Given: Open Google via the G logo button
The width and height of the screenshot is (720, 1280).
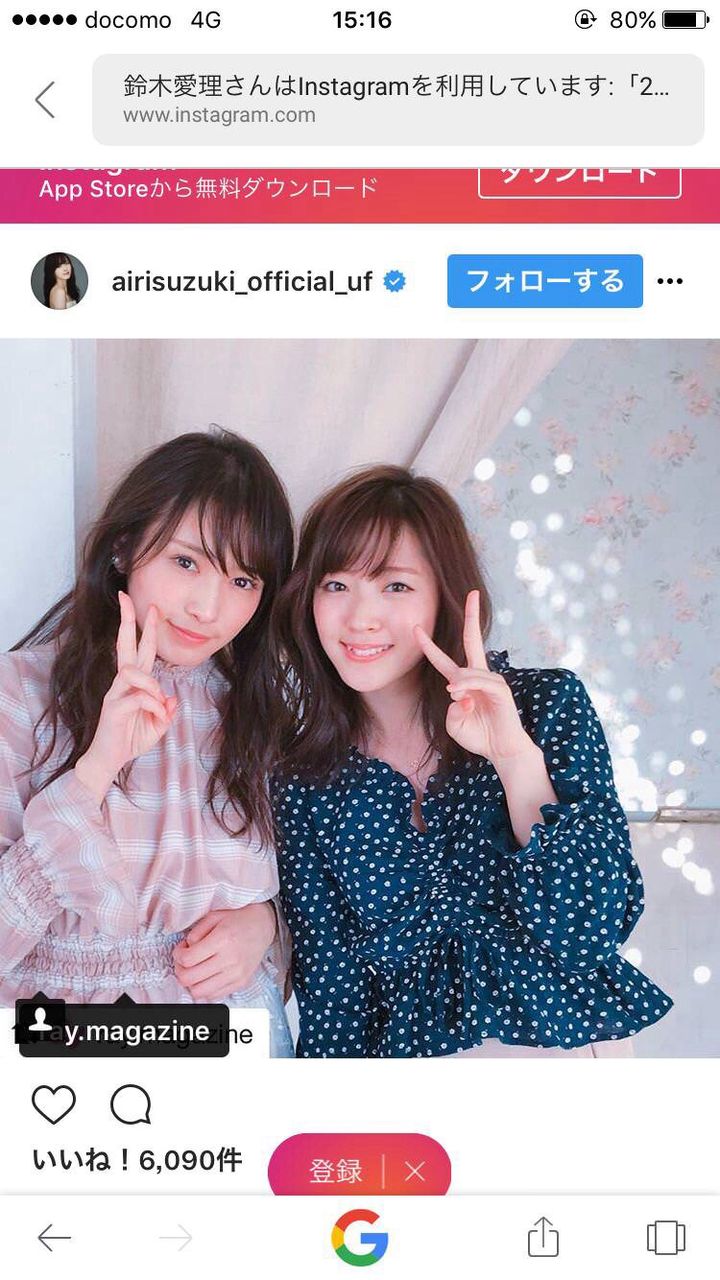Looking at the screenshot, I should click(x=360, y=1238).
